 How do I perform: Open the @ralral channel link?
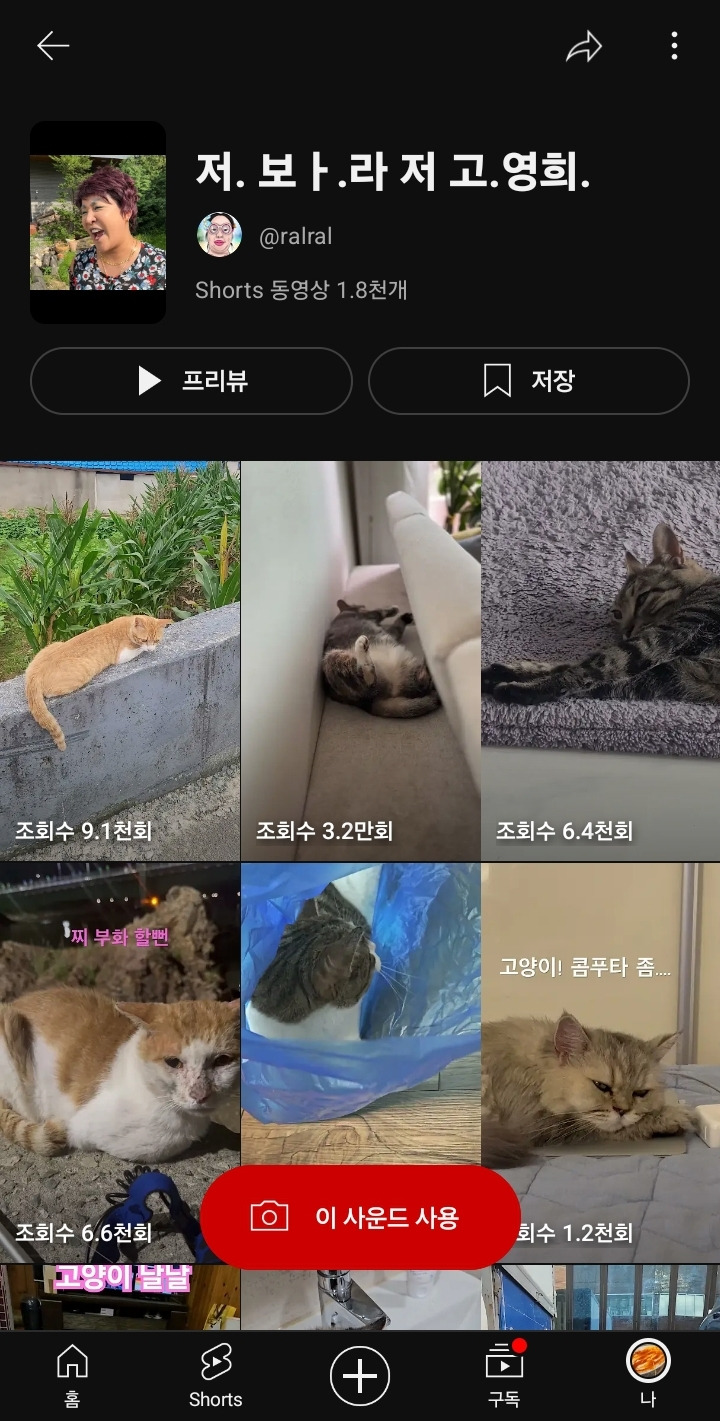[x=295, y=237]
